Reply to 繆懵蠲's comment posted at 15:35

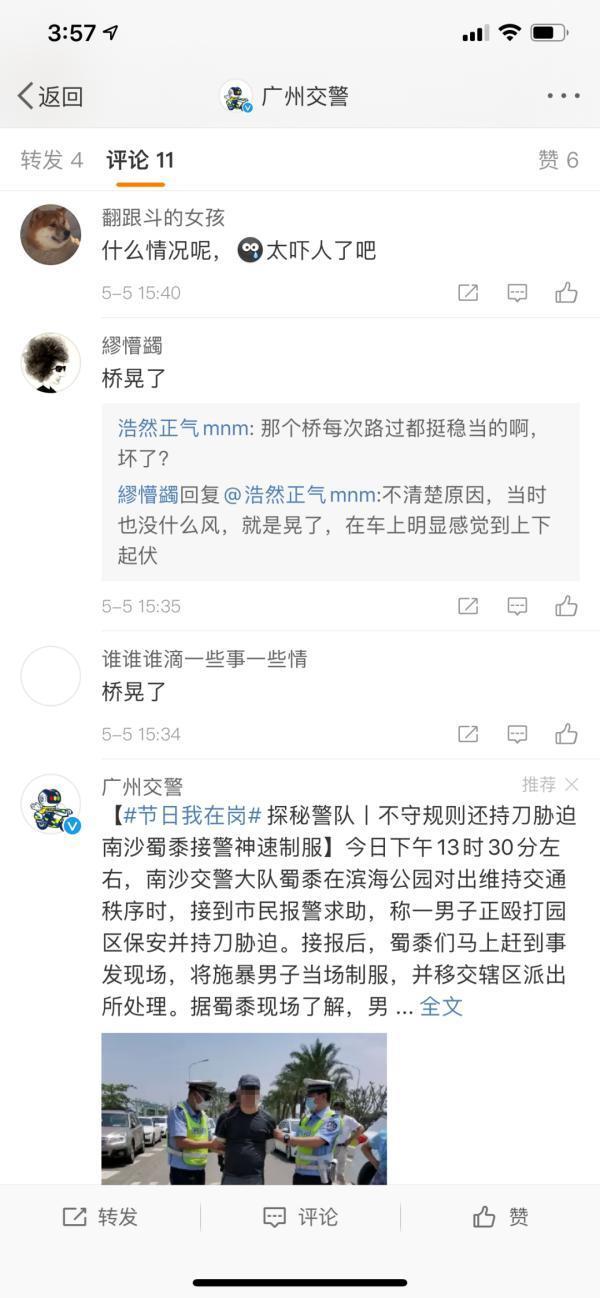517,606
